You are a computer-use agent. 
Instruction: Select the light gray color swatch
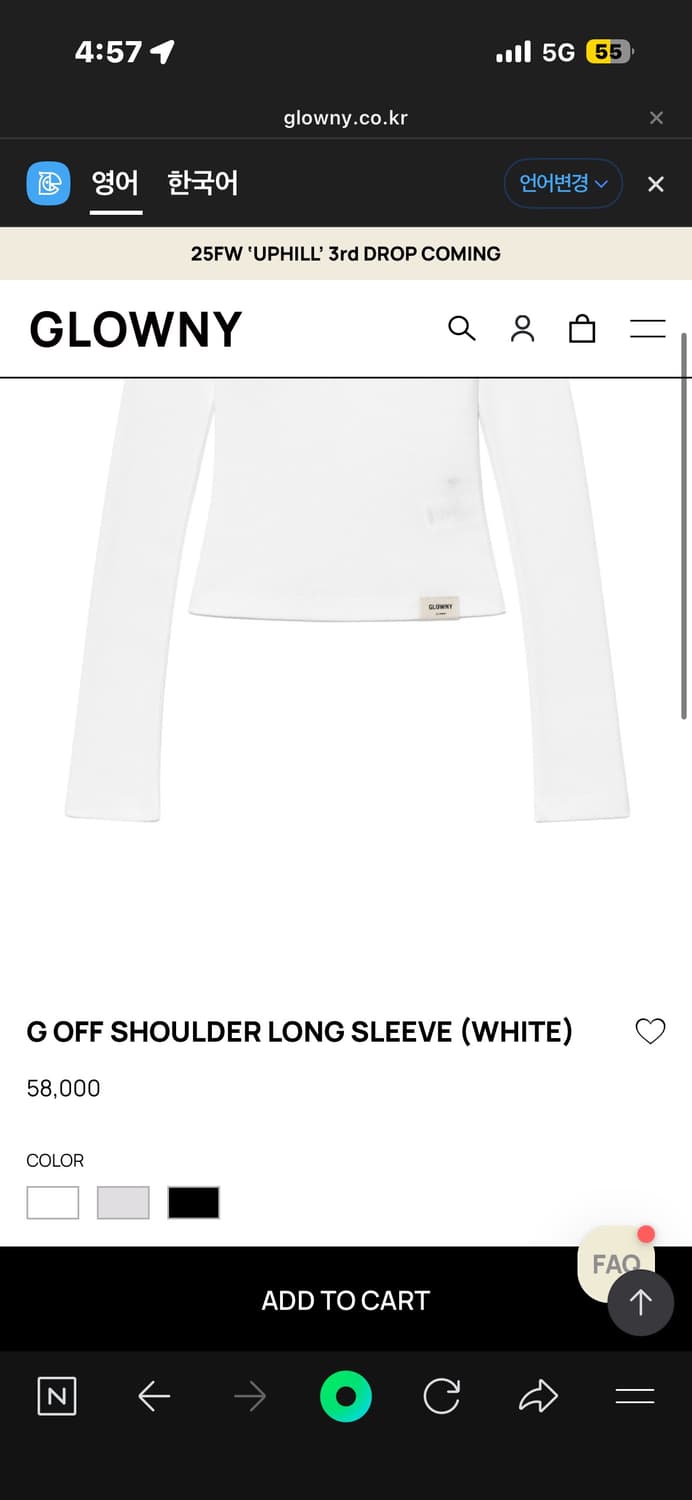(x=123, y=1202)
